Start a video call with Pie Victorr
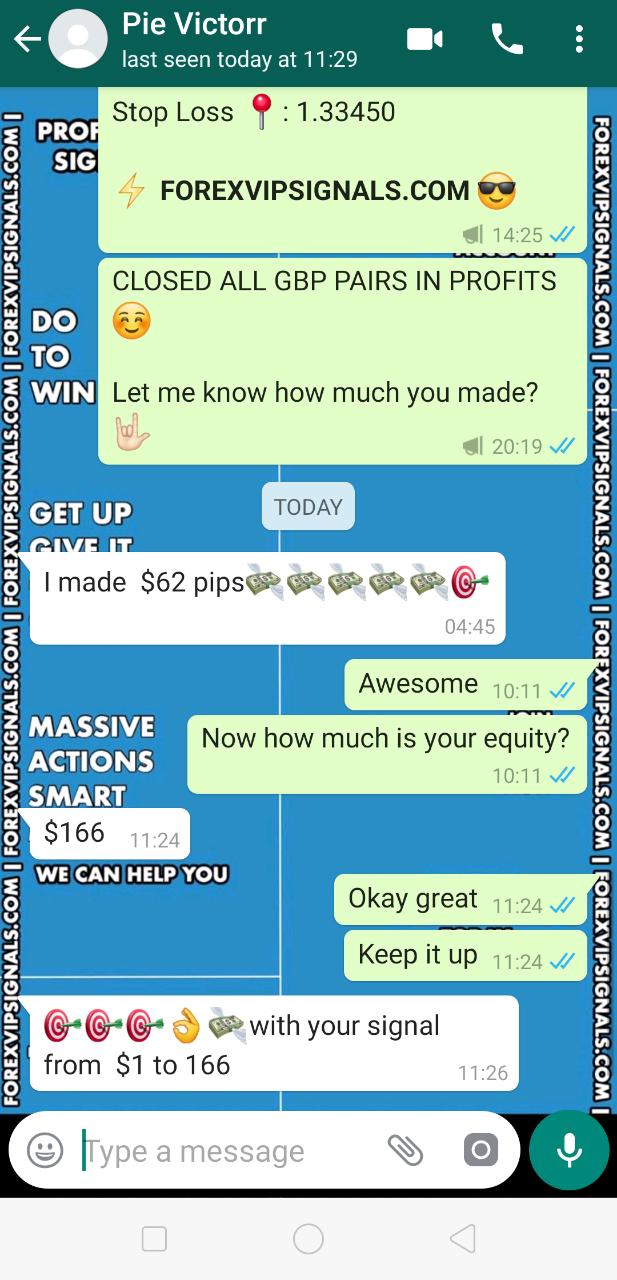 pos(425,40)
